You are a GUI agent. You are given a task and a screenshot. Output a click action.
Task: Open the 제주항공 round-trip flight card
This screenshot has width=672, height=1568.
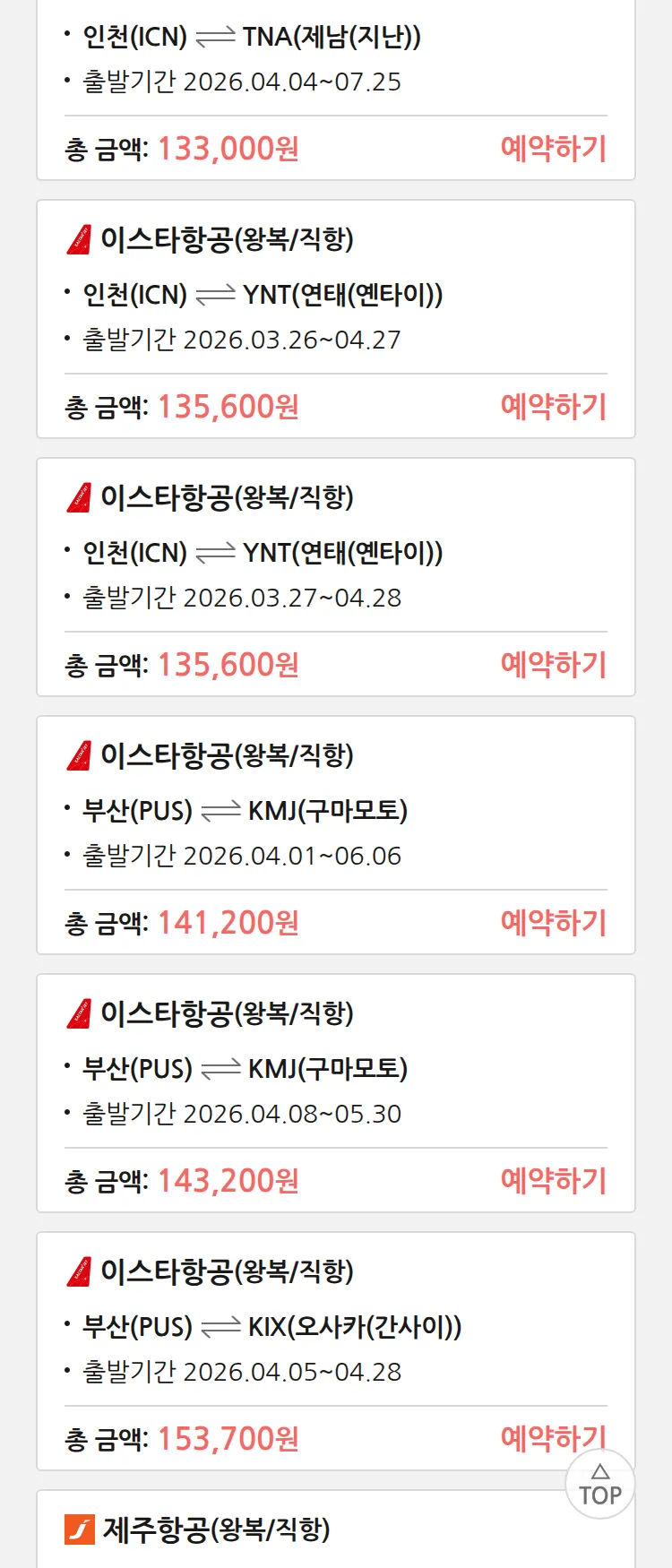[215, 1529]
